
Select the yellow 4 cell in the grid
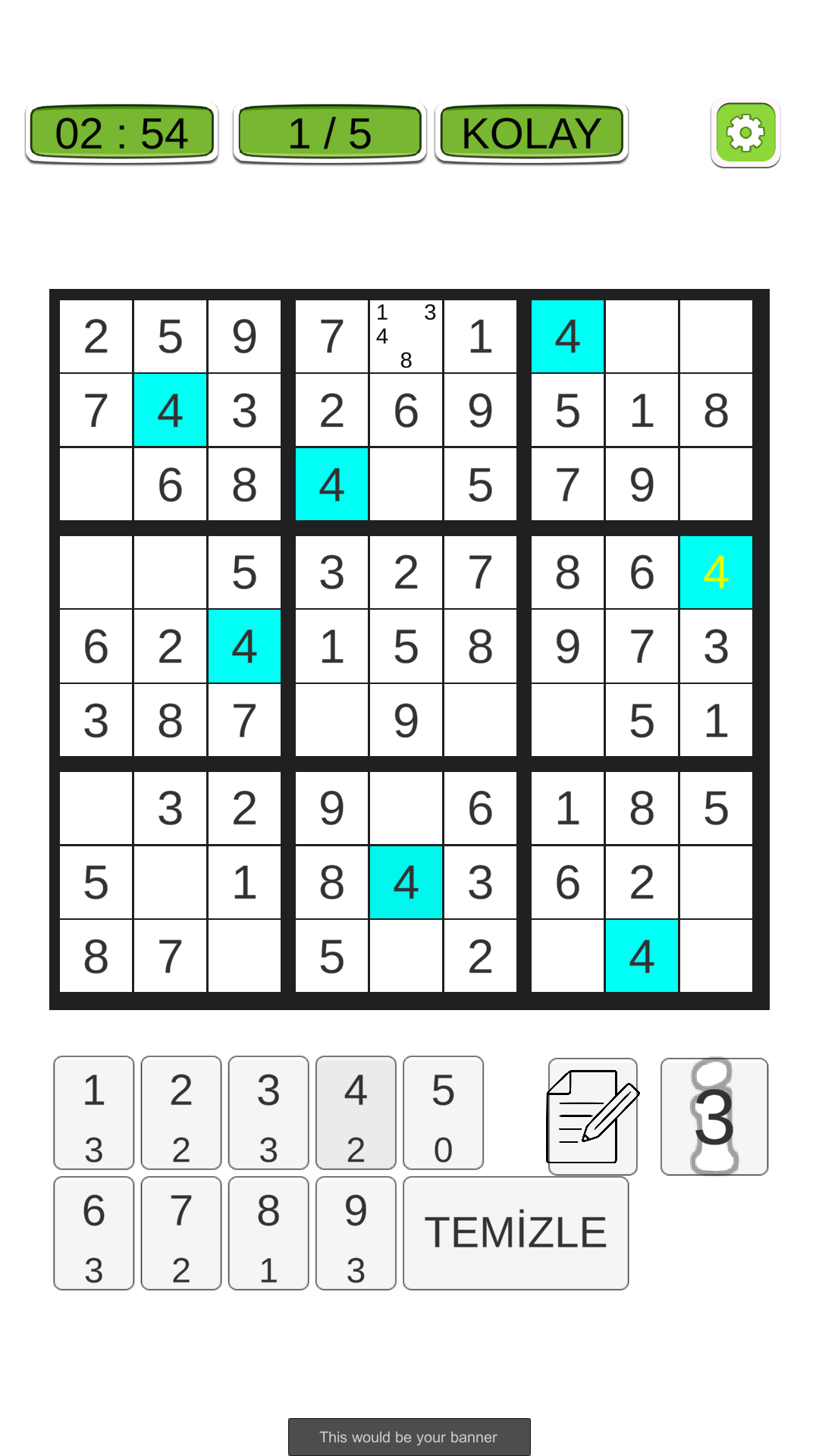coord(716,573)
